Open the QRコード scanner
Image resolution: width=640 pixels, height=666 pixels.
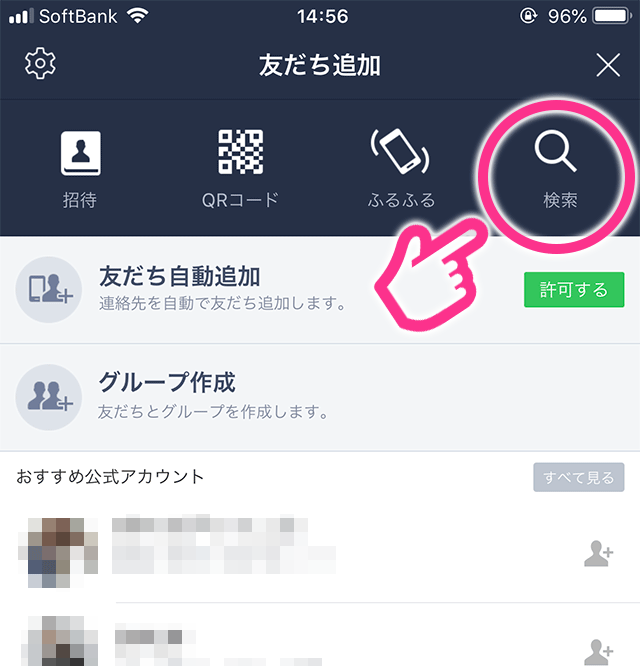click(x=240, y=168)
